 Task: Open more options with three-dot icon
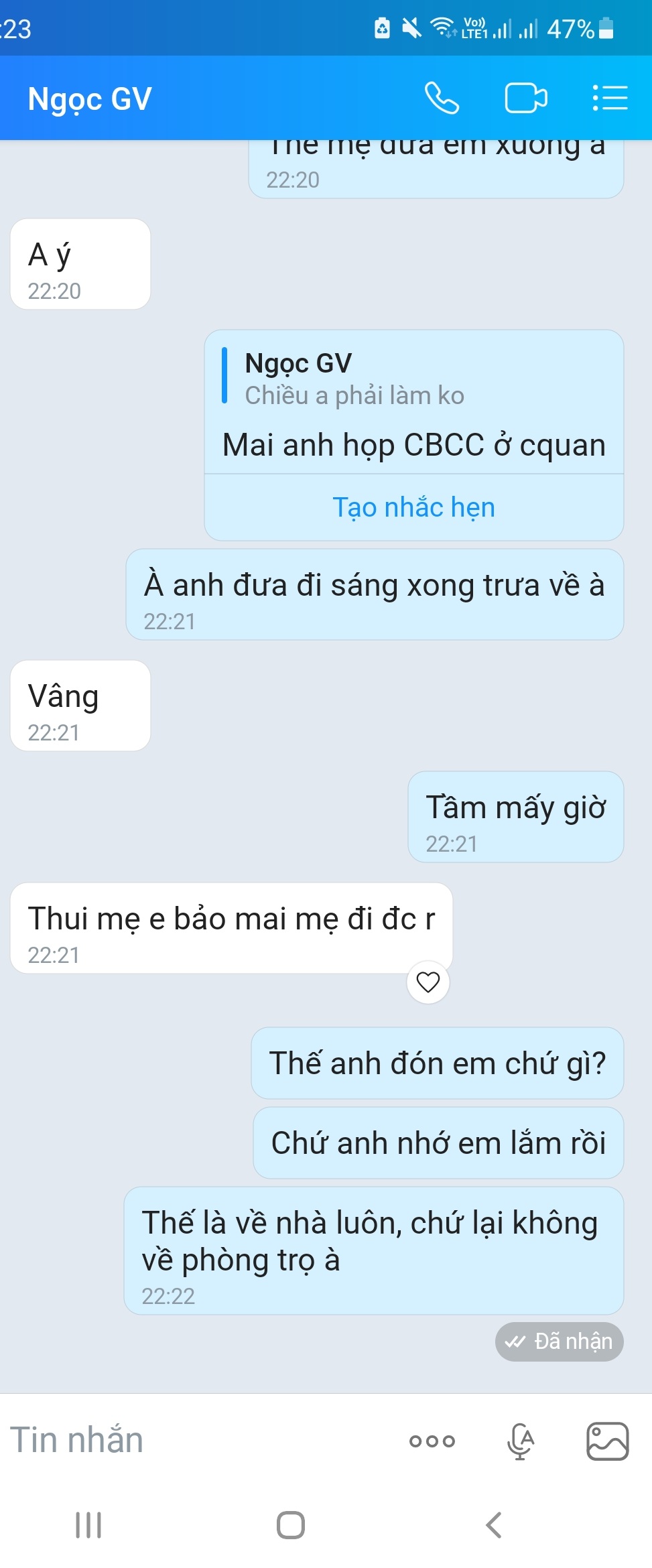click(x=432, y=1441)
